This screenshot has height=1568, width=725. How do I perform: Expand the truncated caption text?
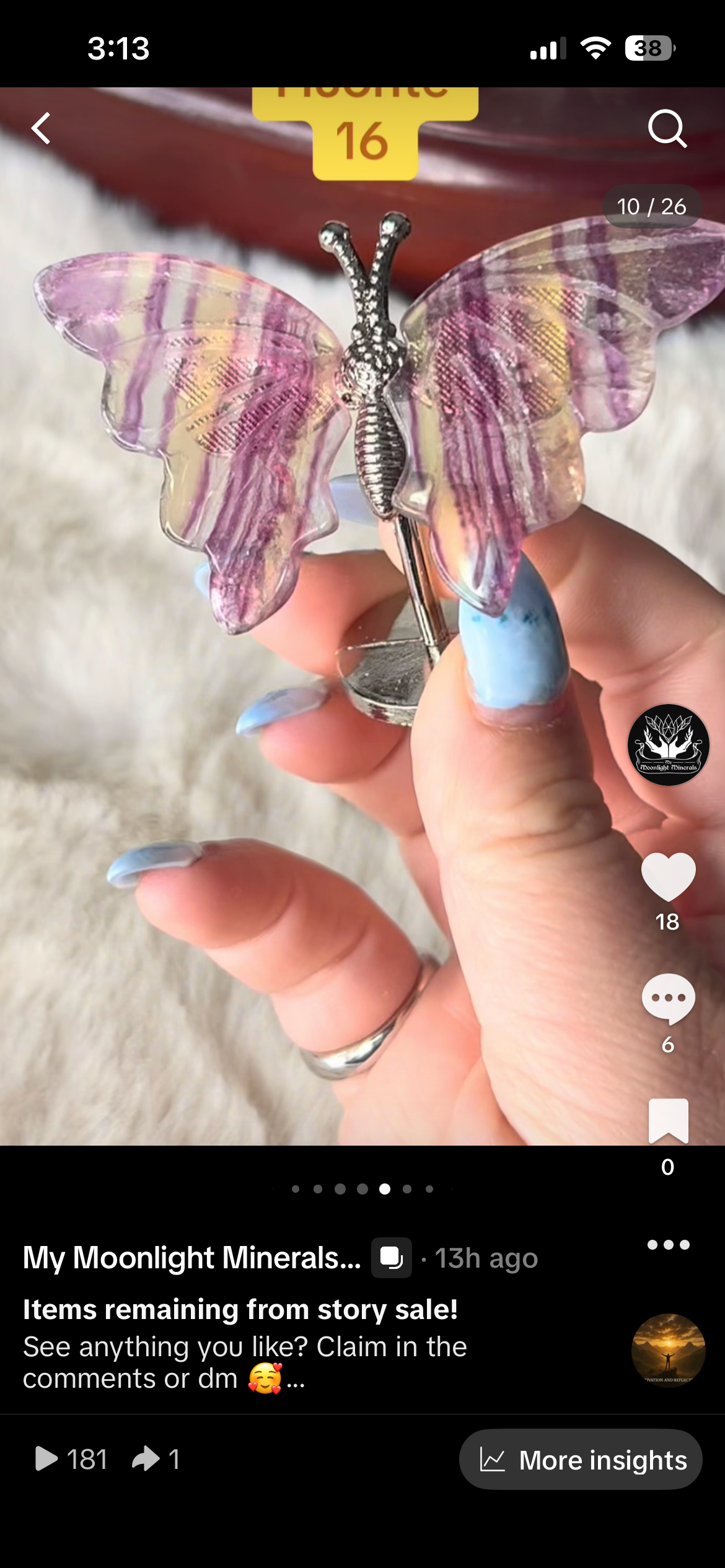pyautogui.click(x=295, y=1380)
